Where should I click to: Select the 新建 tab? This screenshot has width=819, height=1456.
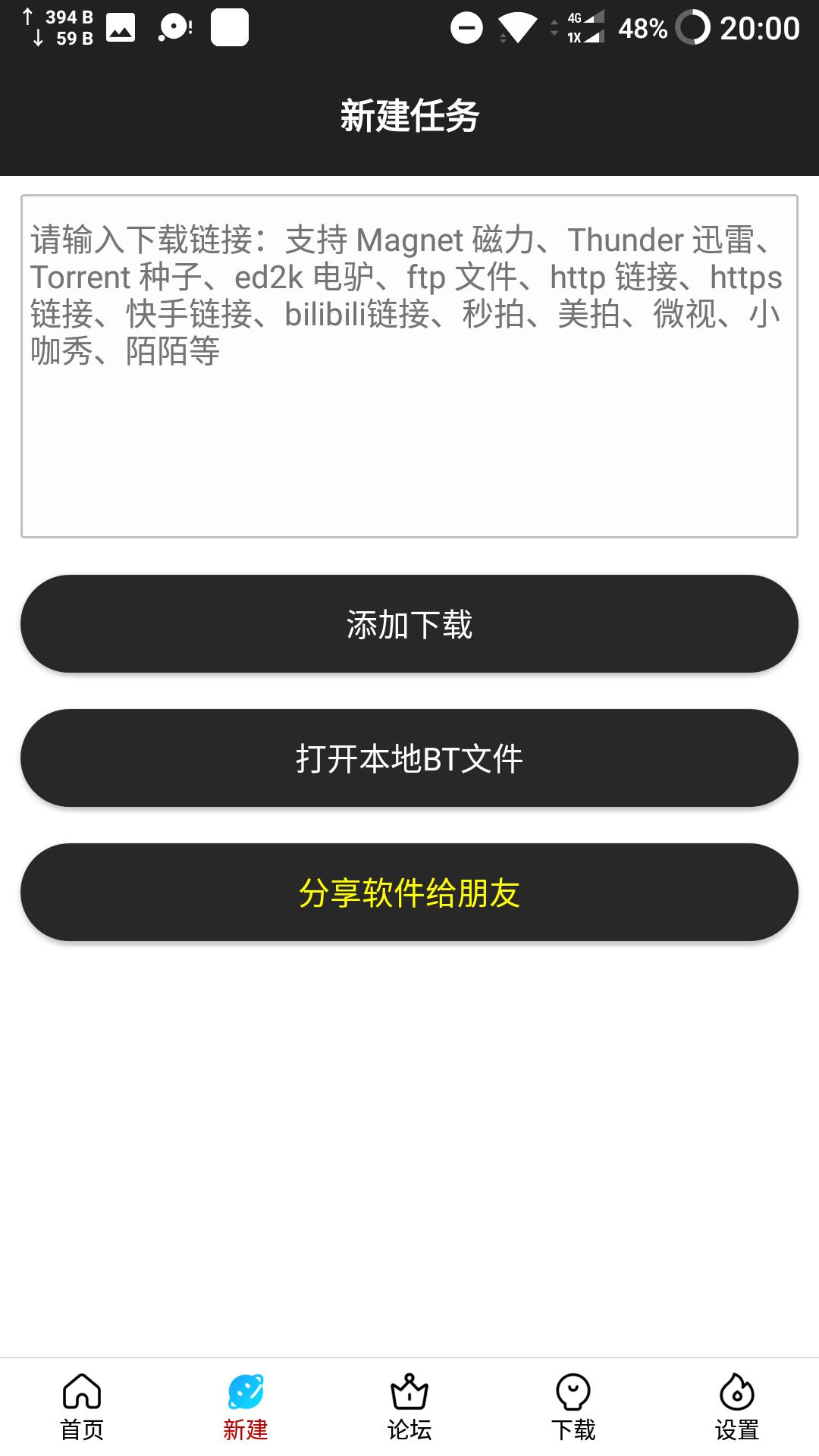point(246,1407)
